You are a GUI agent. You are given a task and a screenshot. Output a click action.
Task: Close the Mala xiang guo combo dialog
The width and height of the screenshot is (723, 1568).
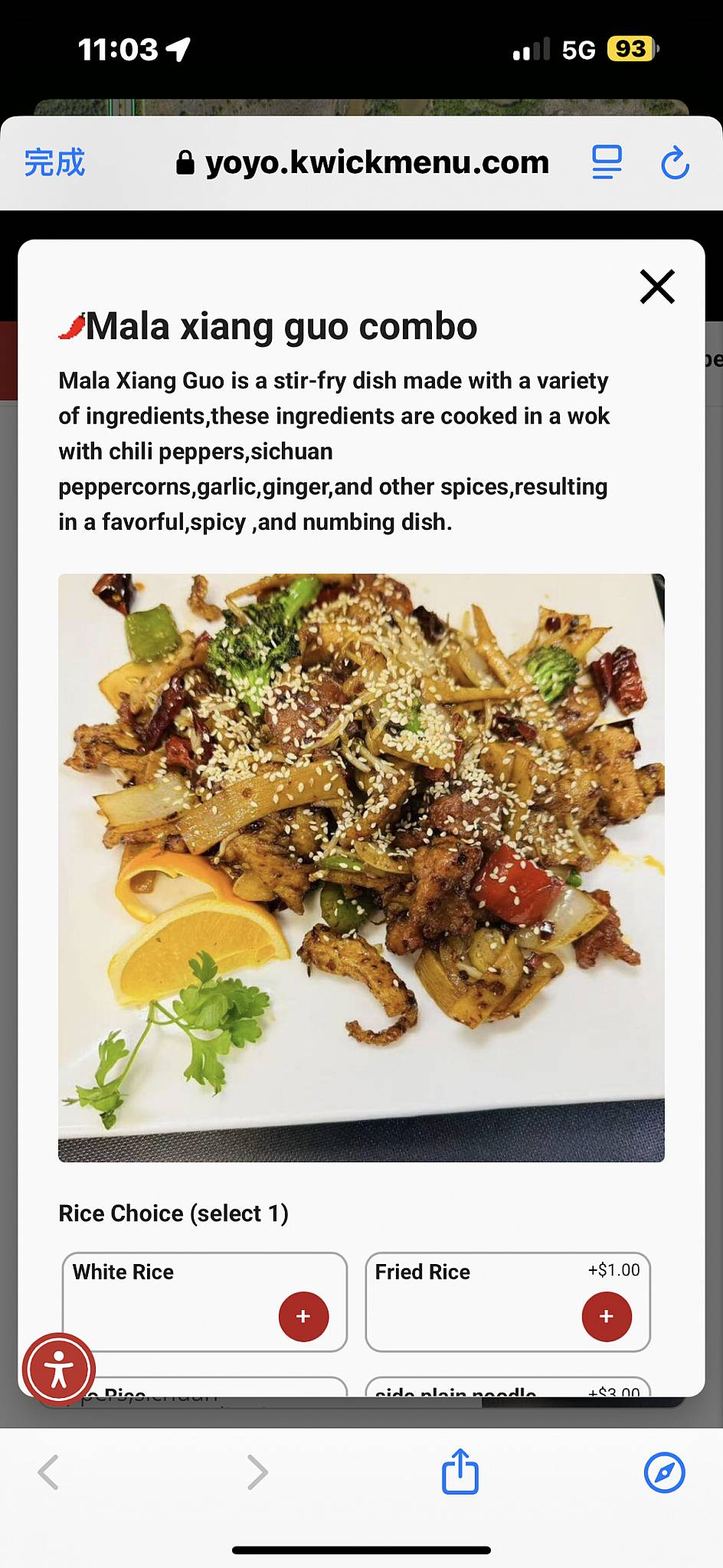tap(657, 287)
